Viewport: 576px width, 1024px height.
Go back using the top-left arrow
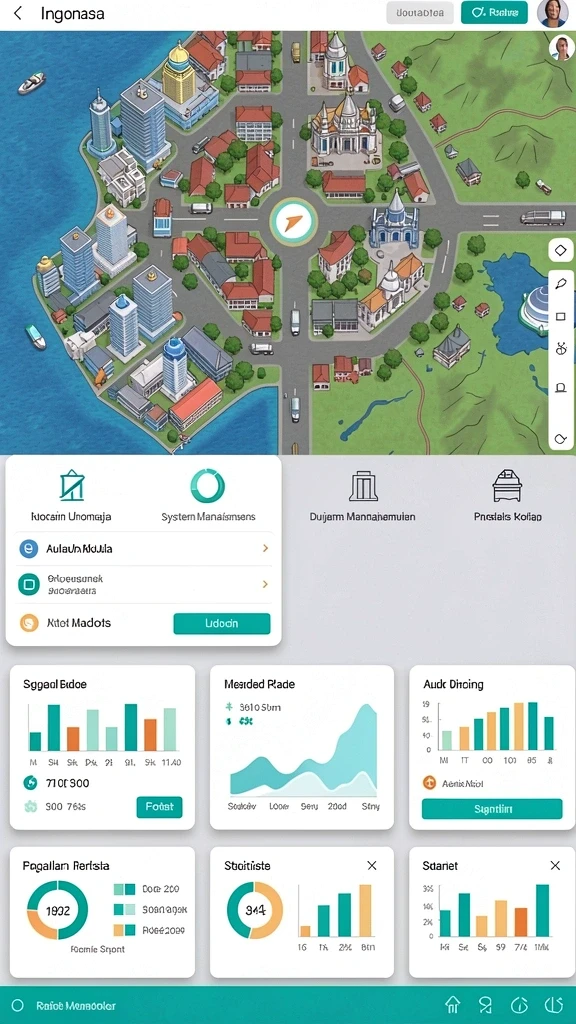point(18,13)
